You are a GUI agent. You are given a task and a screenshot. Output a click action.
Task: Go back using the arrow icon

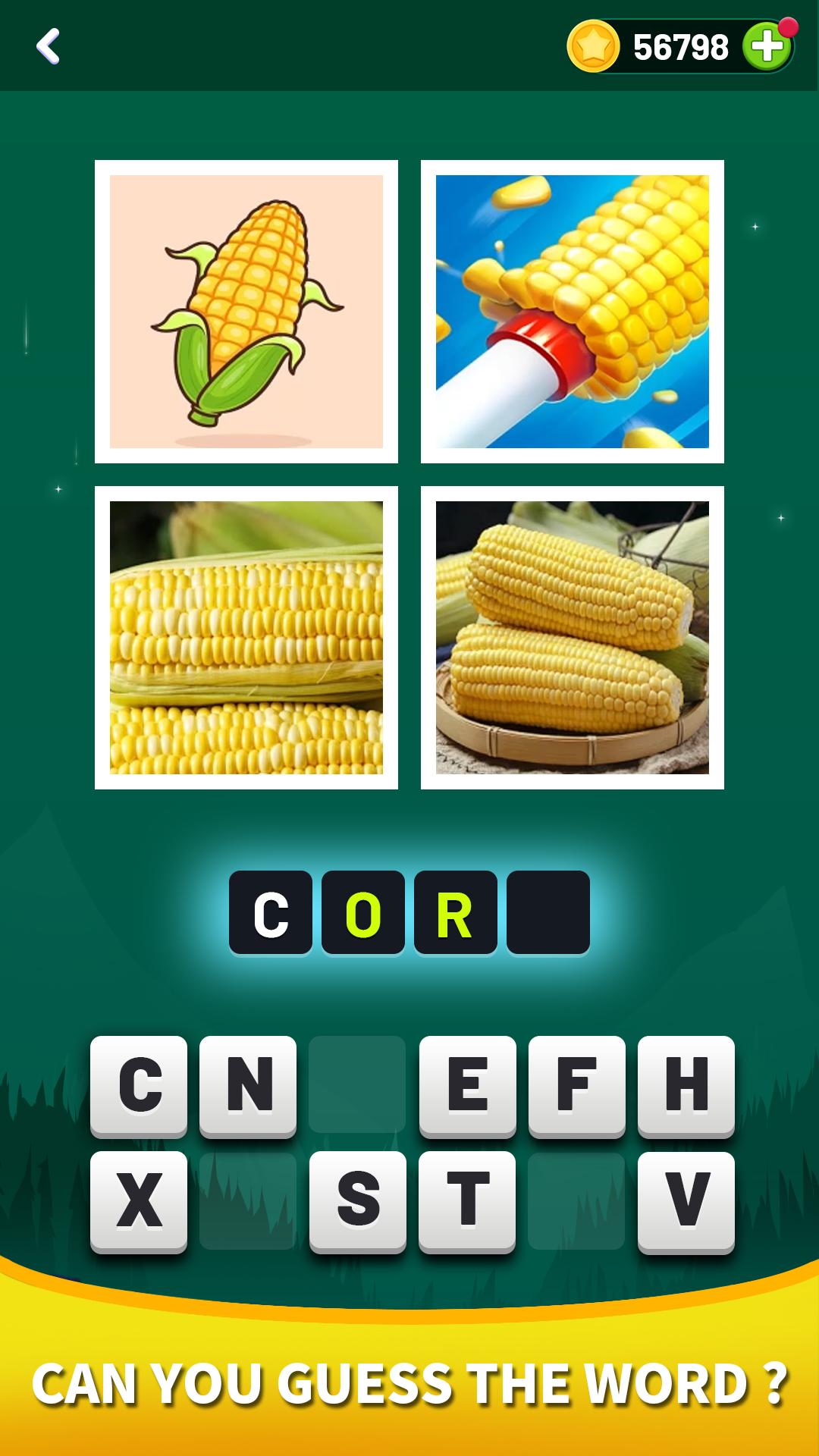[48, 46]
